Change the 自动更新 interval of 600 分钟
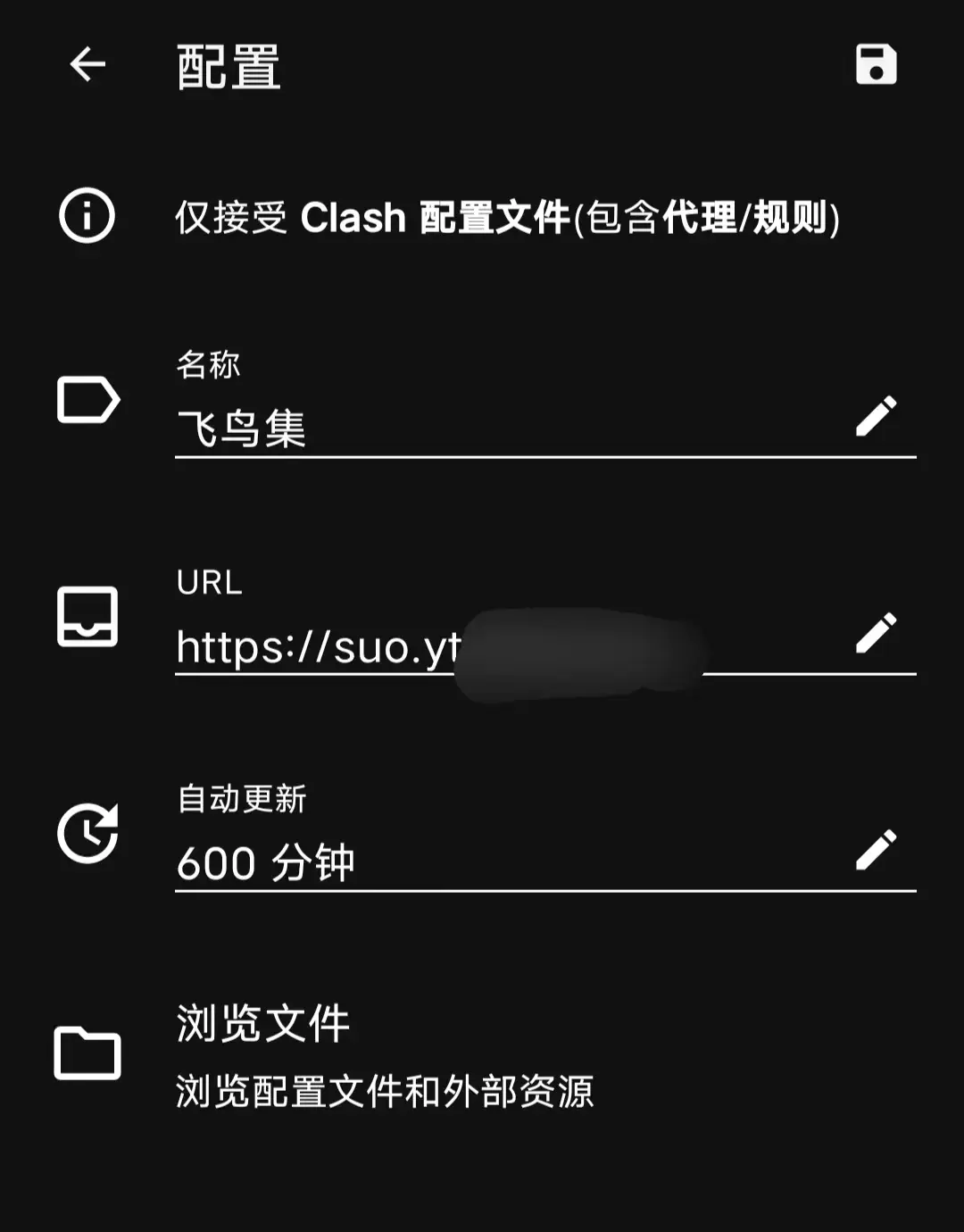The height and width of the screenshot is (1232, 964). [x=876, y=850]
